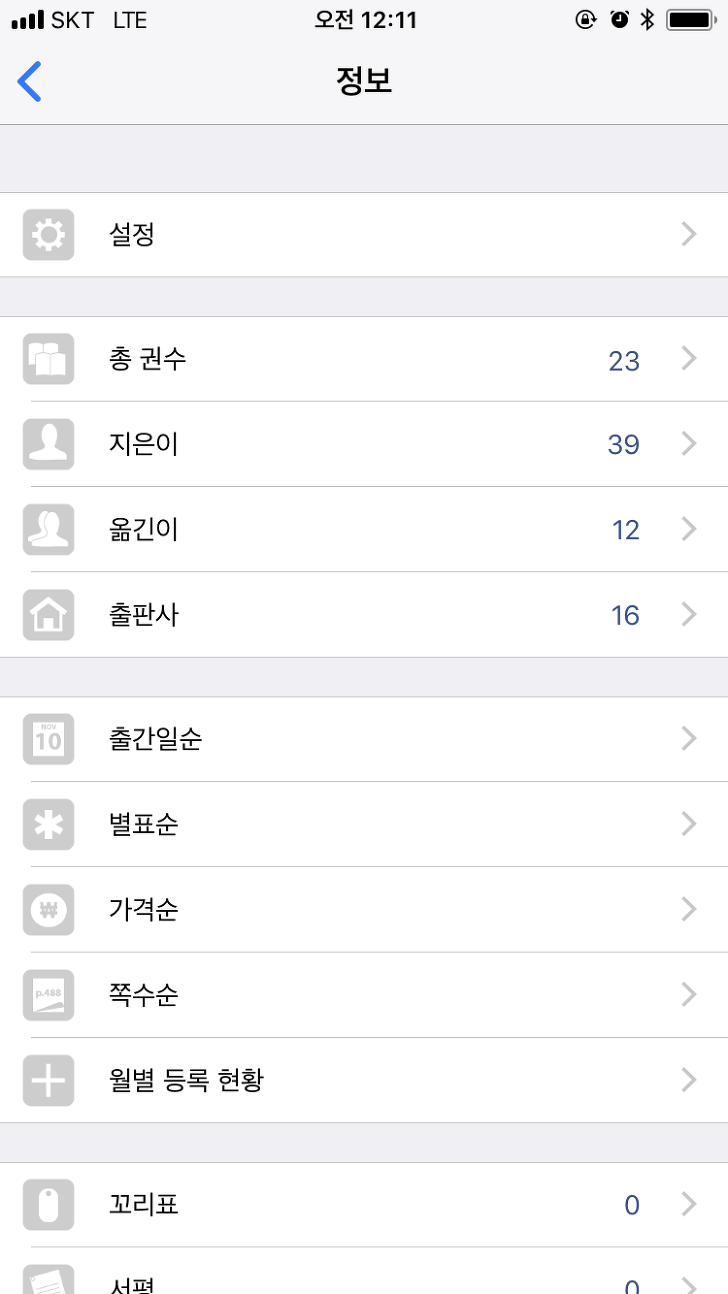Open the 설정 settings row
Viewport: 728px width, 1294px height.
[x=364, y=235]
